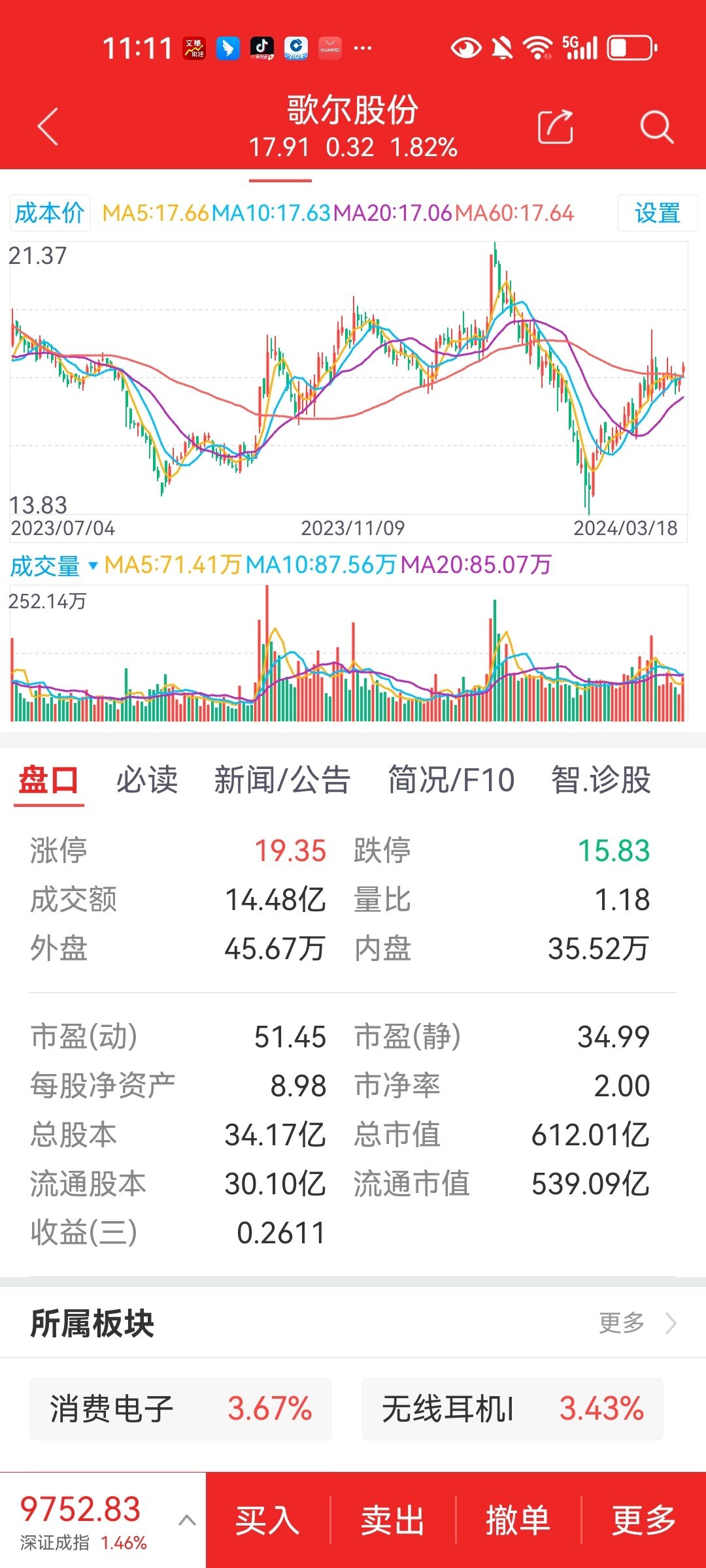706x1568 pixels.
Task: Tap 买入 to buy the stock
Action: click(x=268, y=1520)
